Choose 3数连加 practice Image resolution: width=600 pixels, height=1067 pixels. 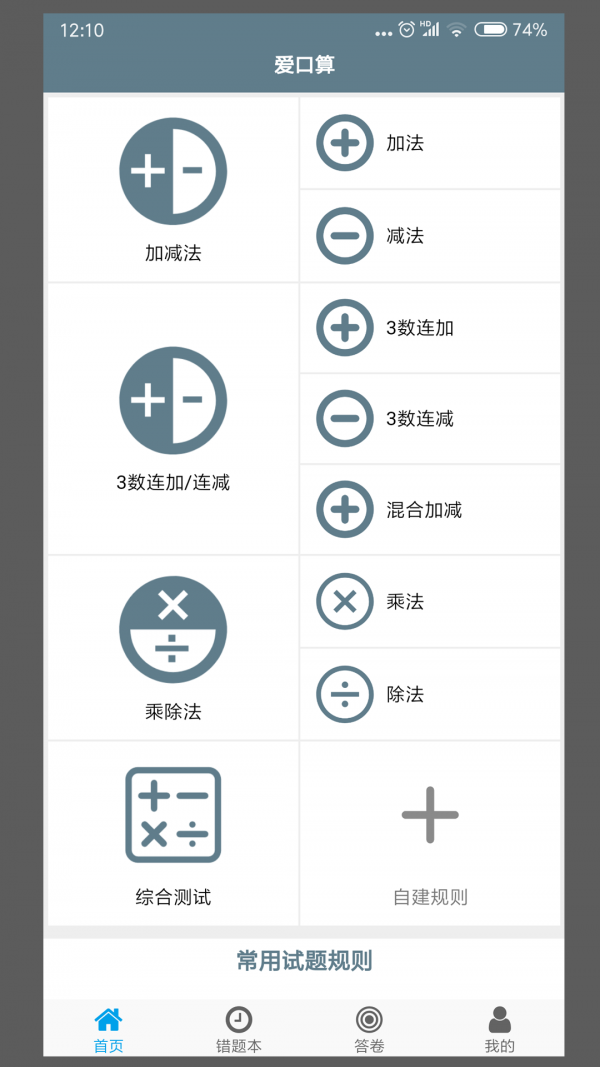430,328
